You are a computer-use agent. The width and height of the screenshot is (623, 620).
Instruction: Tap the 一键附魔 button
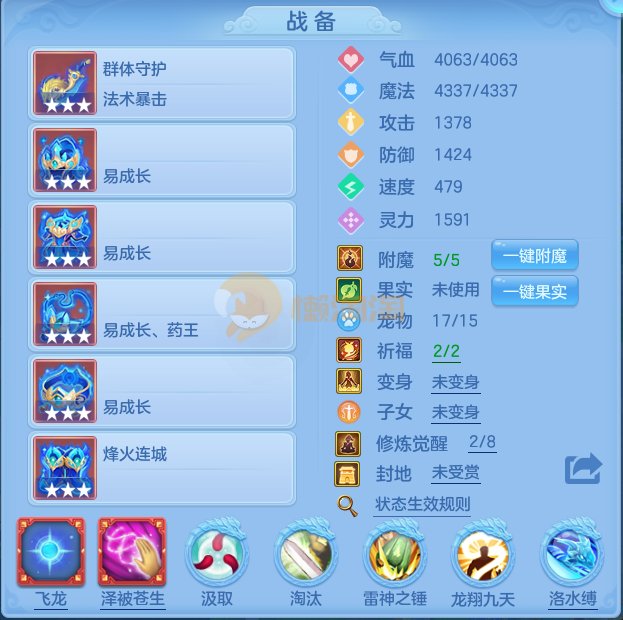pyautogui.click(x=535, y=256)
